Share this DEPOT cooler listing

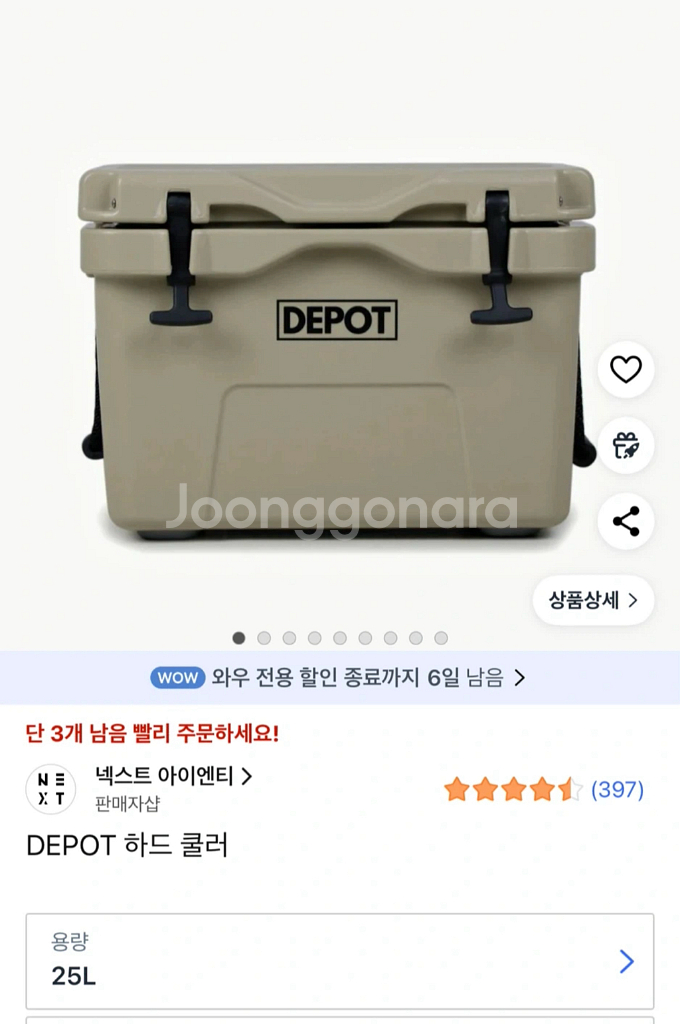coord(626,522)
